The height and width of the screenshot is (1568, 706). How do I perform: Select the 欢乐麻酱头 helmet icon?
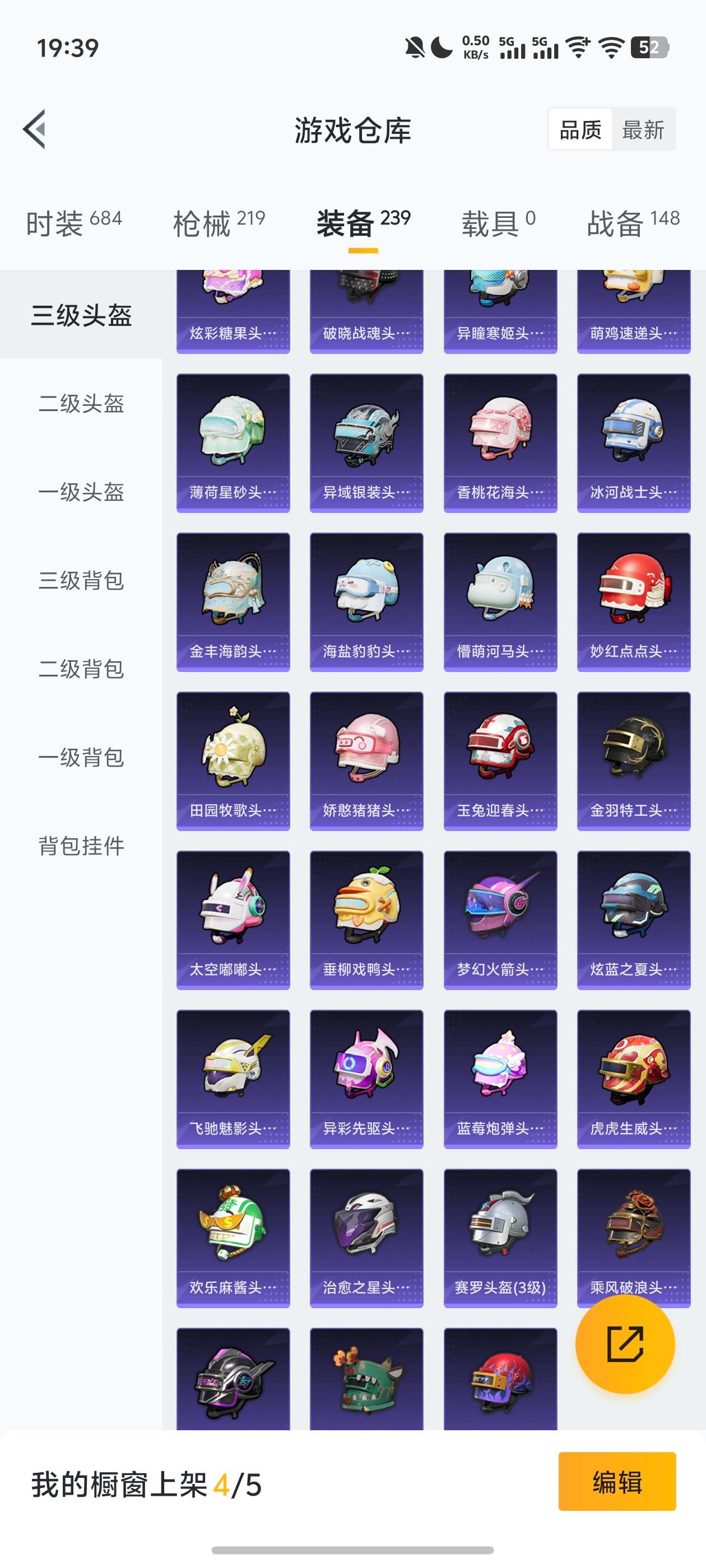pyautogui.click(x=233, y=1236)
